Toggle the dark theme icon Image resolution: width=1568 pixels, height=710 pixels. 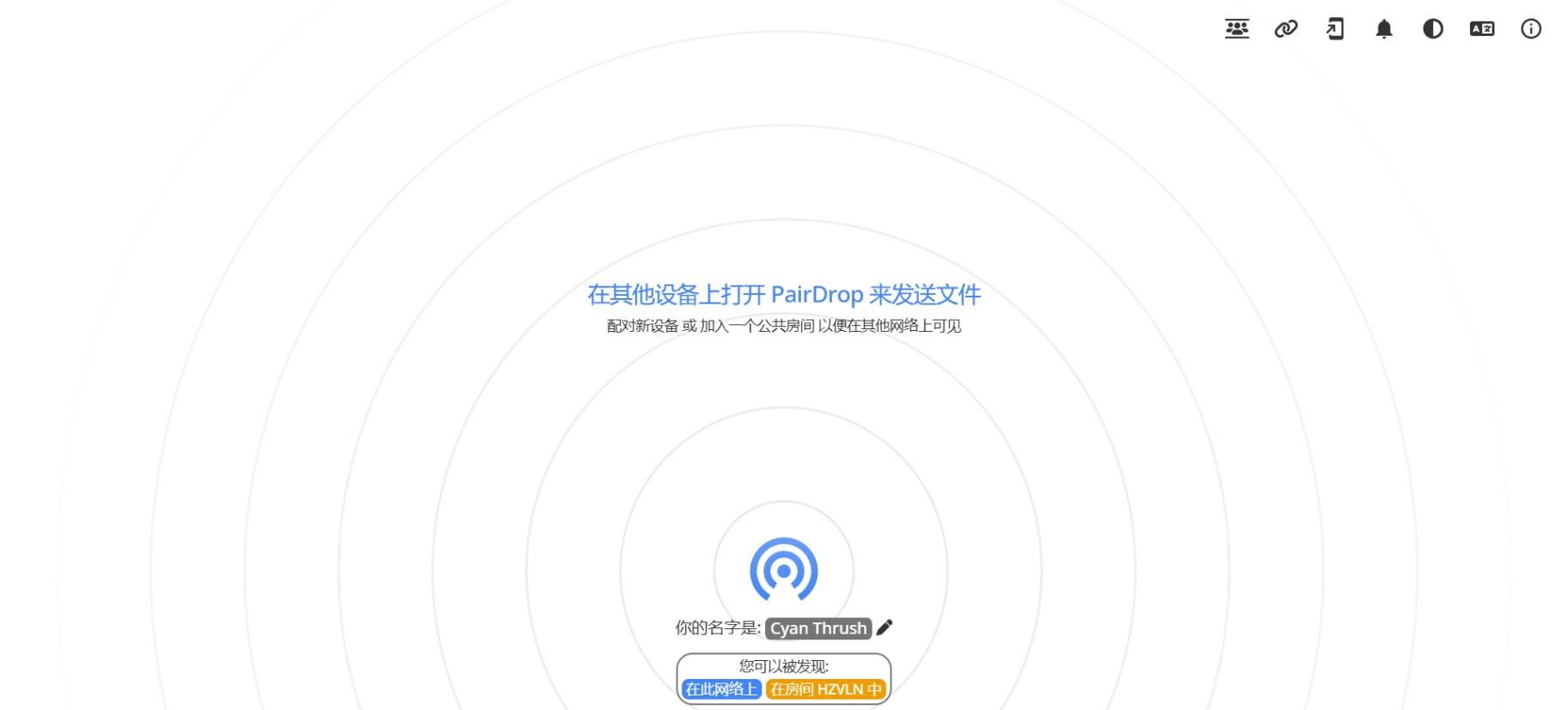1432,29
